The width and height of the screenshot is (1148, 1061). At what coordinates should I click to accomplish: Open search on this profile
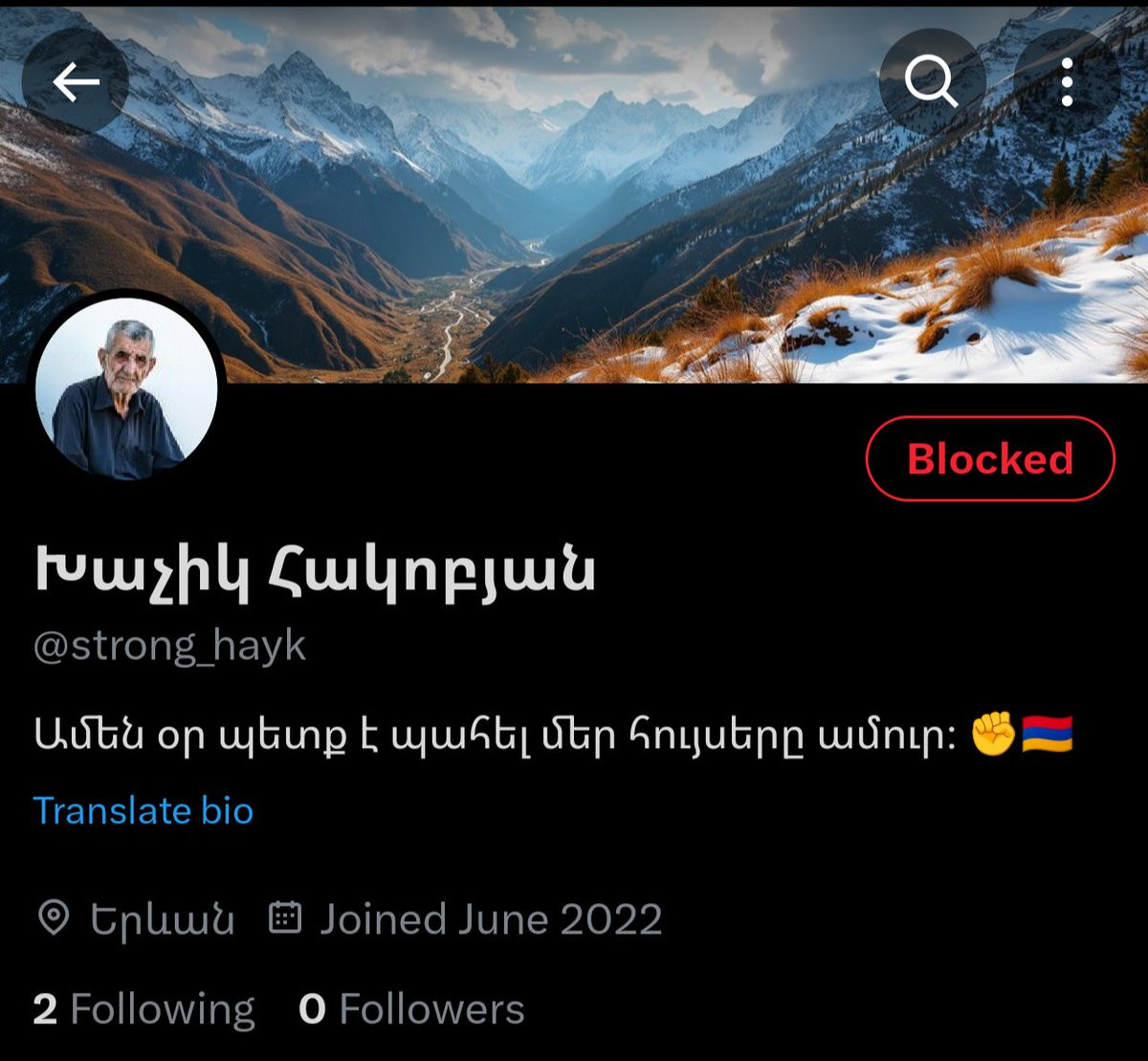coord(931,83)
